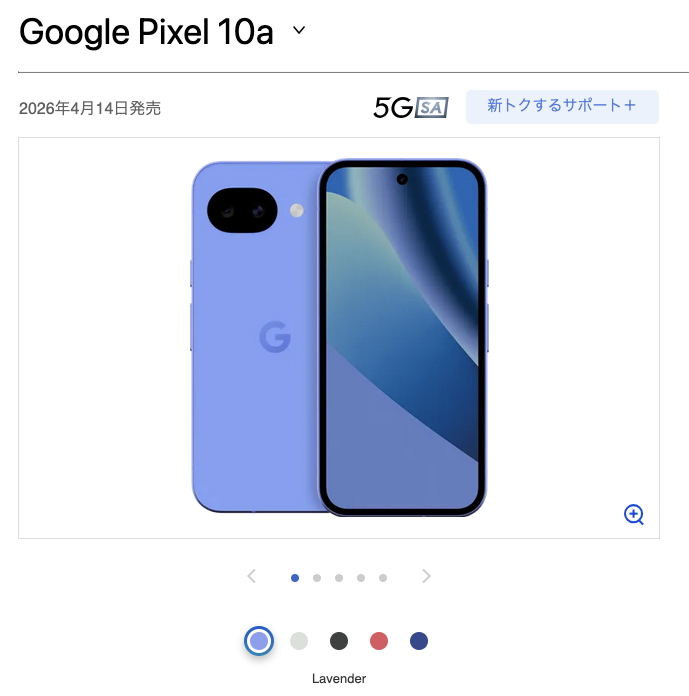The height and width of the screenshot is (696, 689).
Task: Select the pale green color swatch
Action: (x=299, y=641)
